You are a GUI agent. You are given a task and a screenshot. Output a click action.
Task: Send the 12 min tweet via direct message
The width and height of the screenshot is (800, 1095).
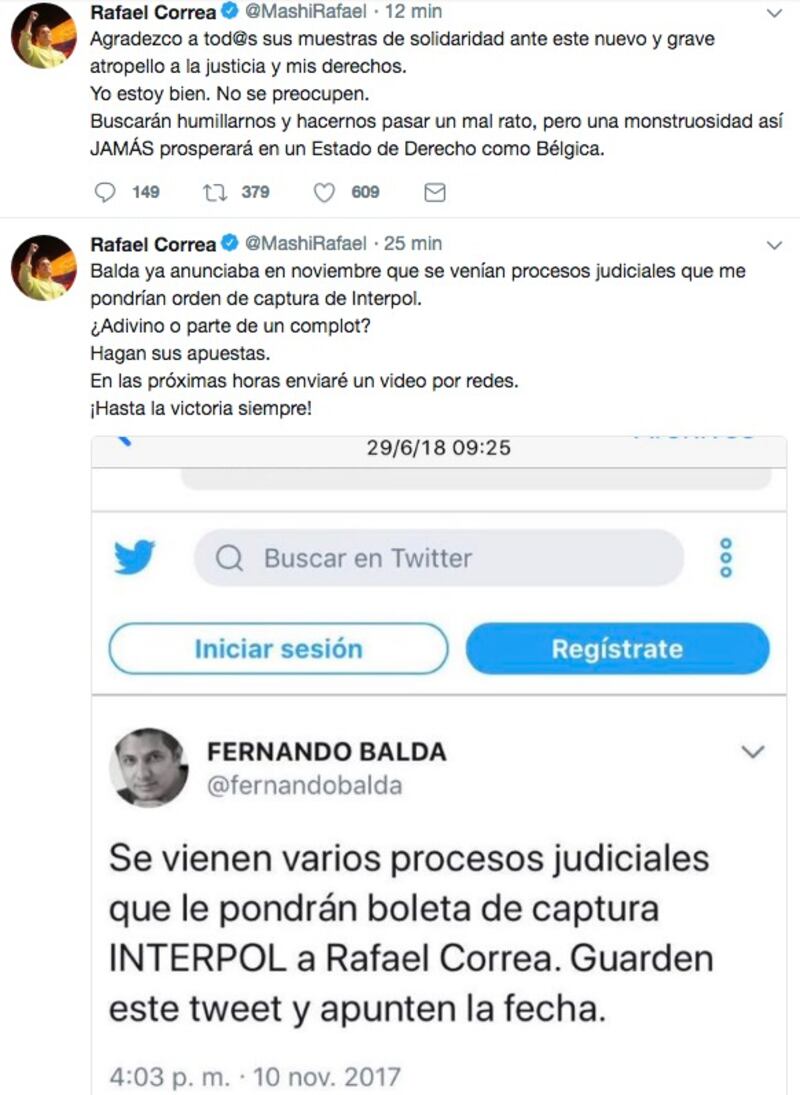[x=434, y=192]
